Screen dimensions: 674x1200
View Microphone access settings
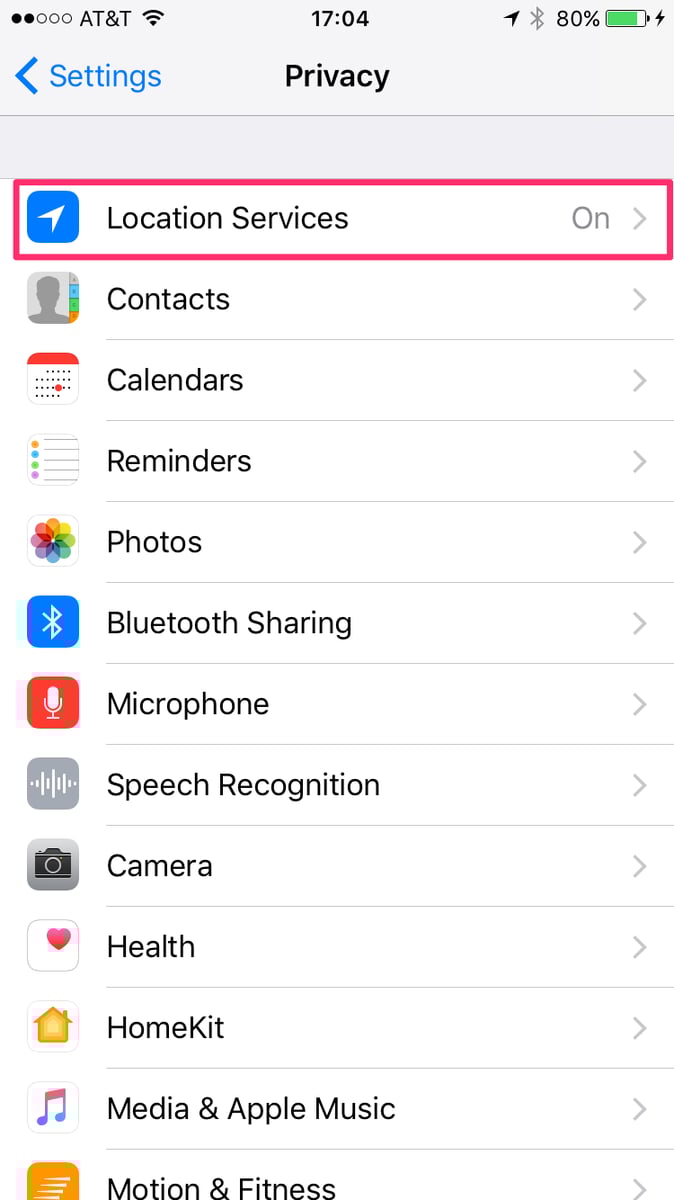coord(337,704)
